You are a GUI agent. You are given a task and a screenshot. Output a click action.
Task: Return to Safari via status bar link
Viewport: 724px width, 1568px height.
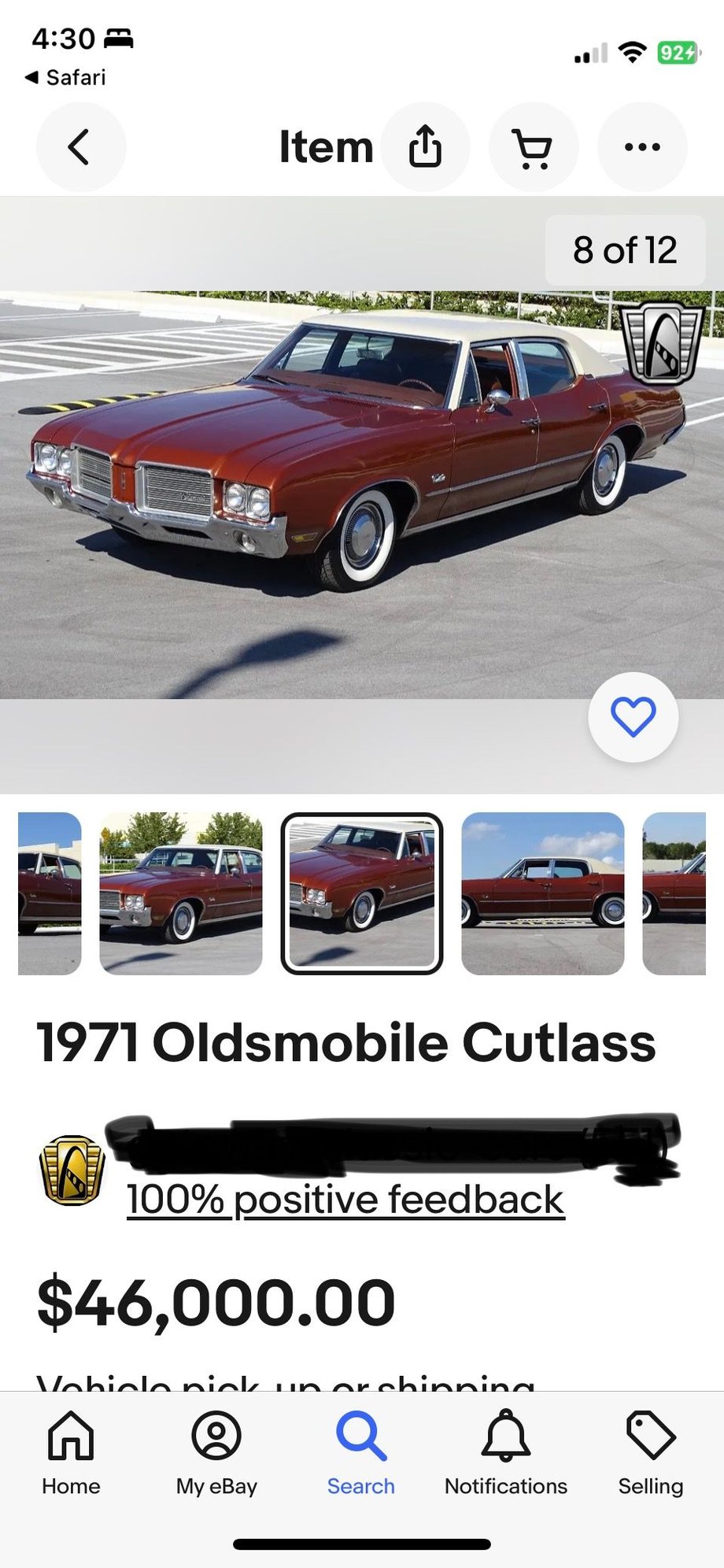66,77
